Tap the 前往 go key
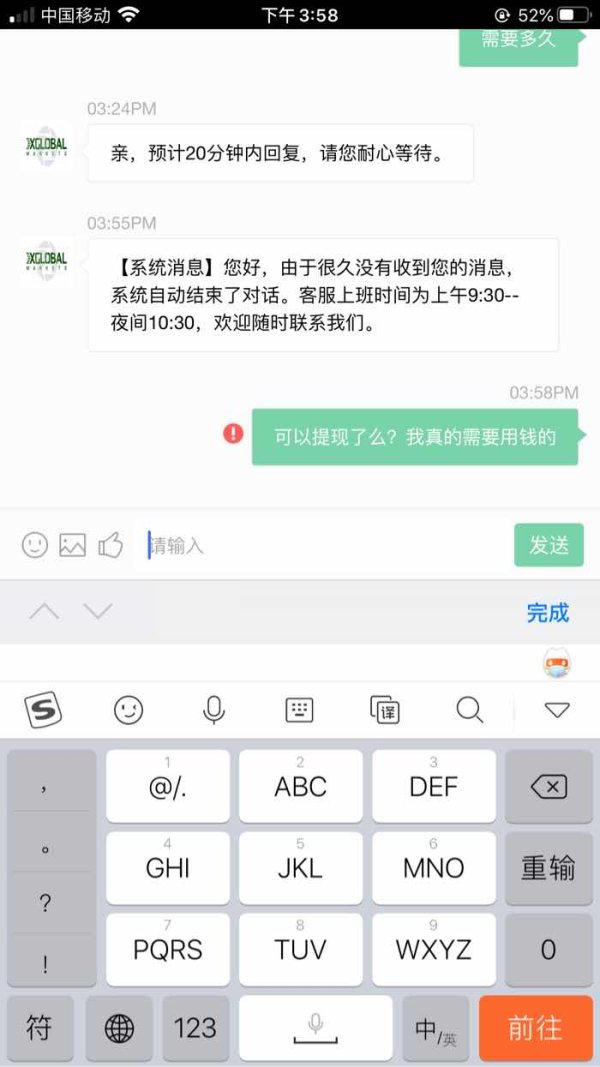600x1067 pixels. pyautogui.click(x=535, y=1028)
